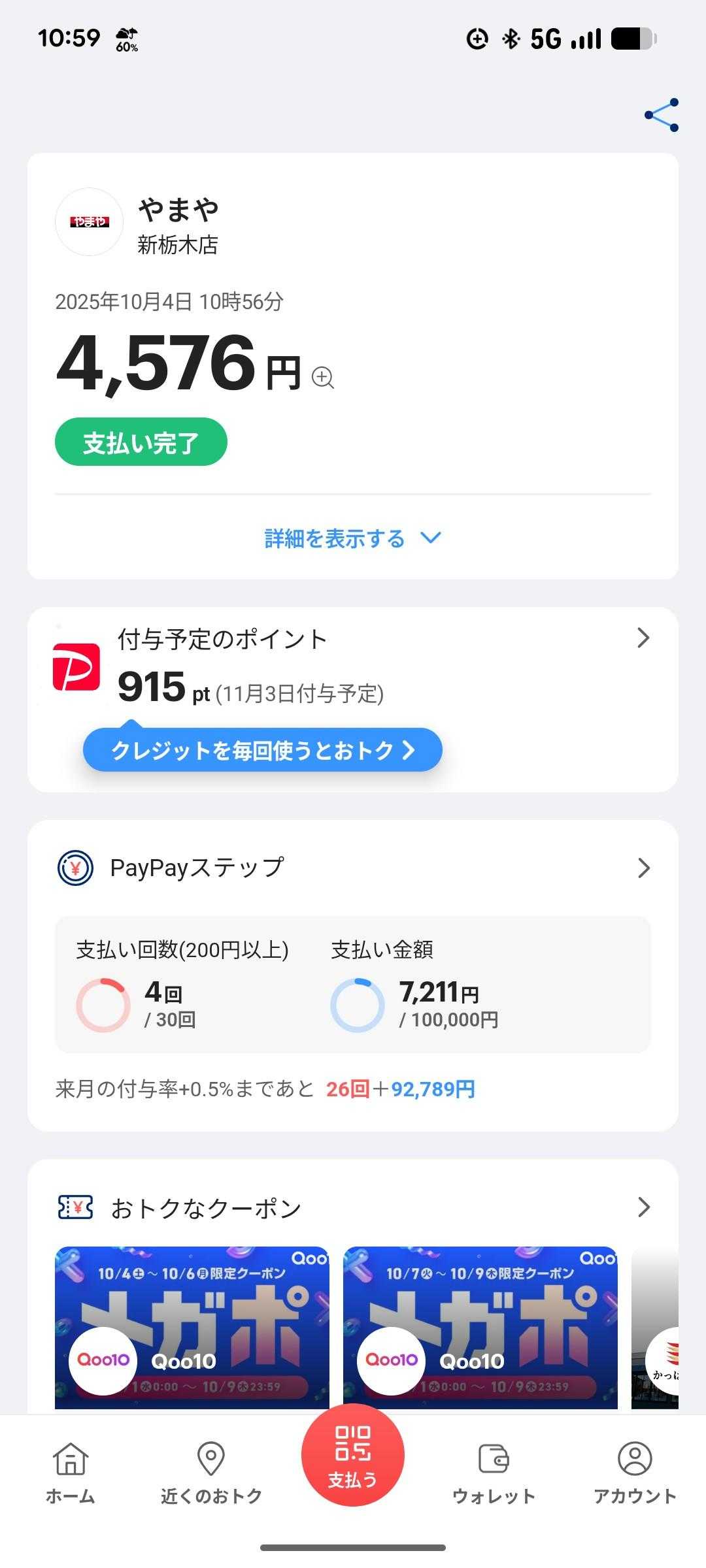Open the おトクなクーポン list

click(353, 1208)
